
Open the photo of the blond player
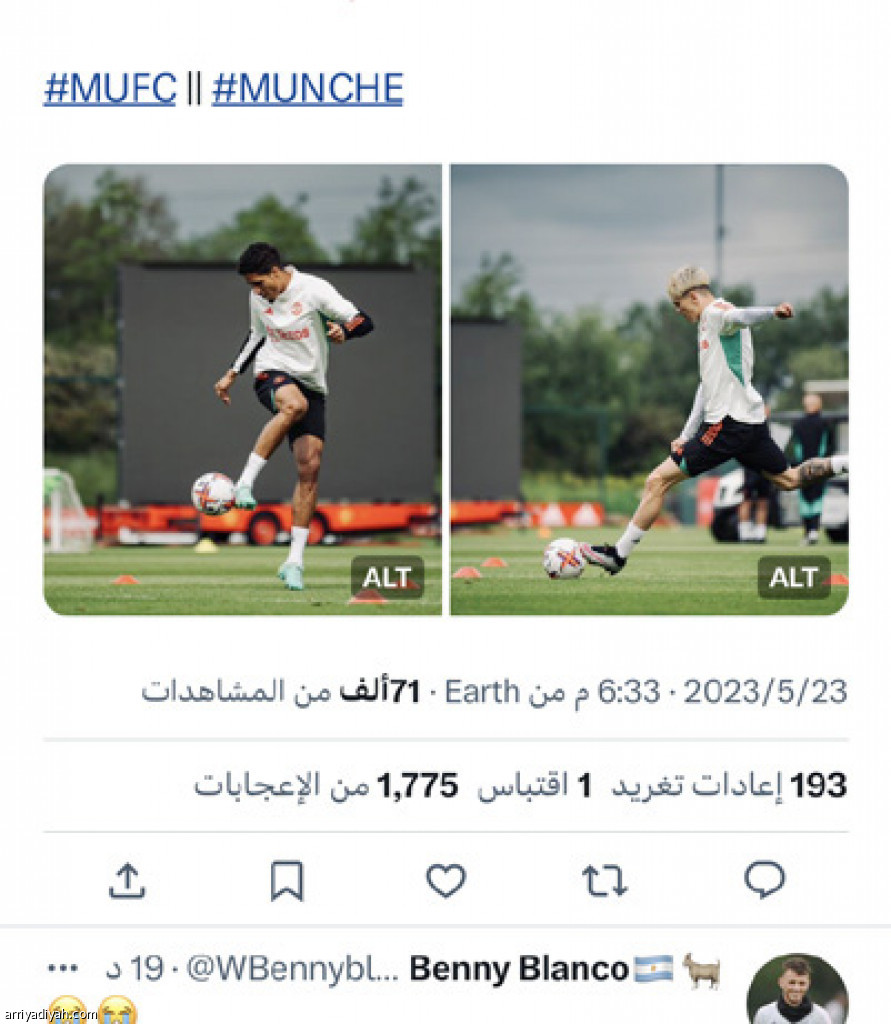pos(649,389)
